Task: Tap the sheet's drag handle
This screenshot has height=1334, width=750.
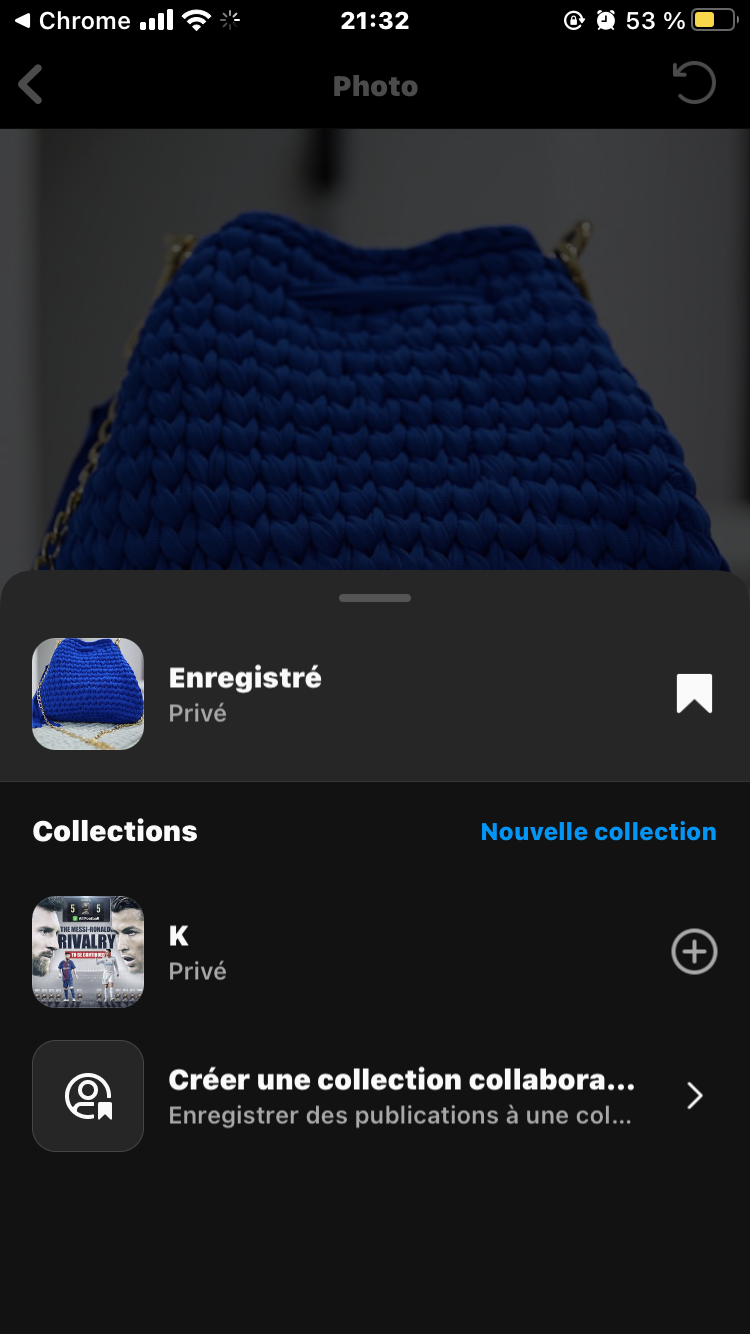Action: coord(375,598)
